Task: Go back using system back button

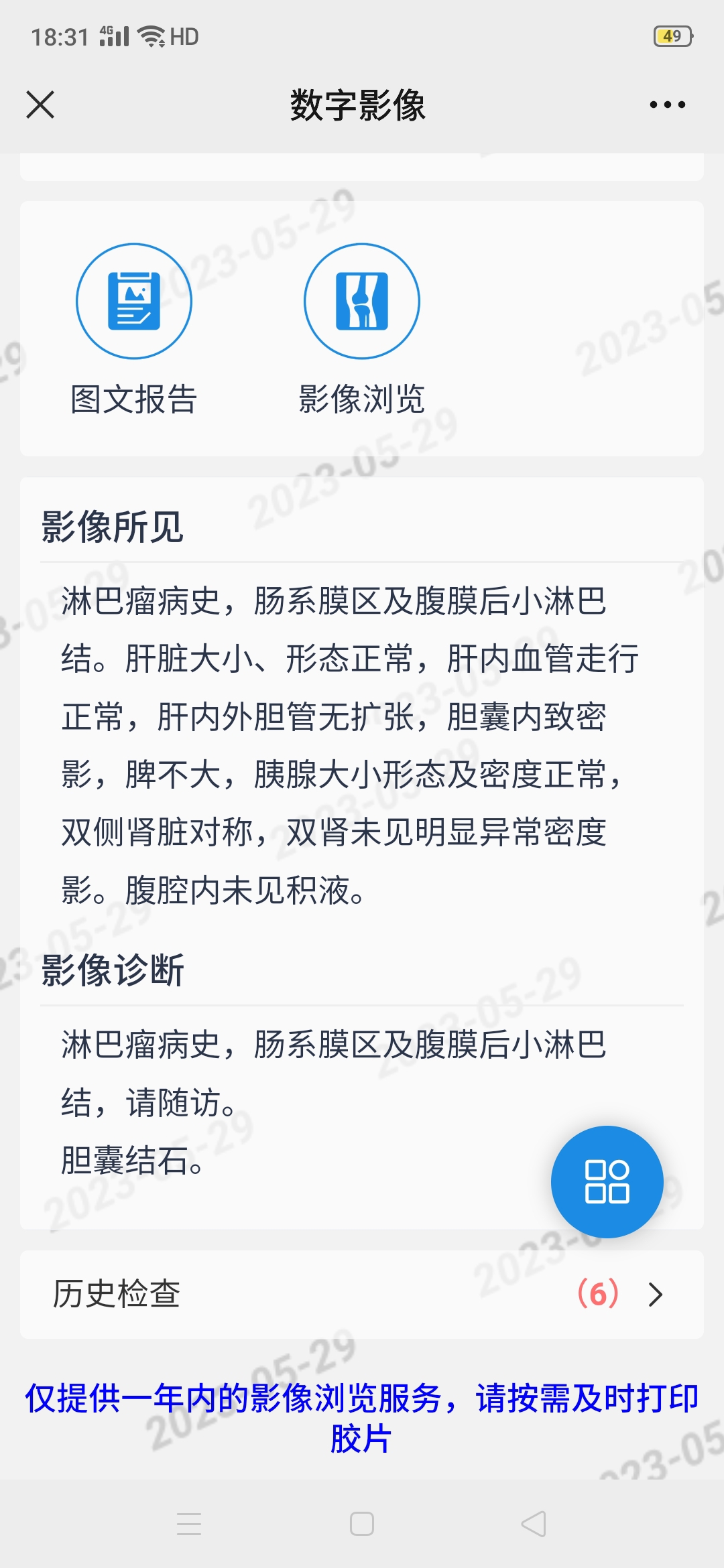Action: pyautogui.click(x=534, y=1524)
